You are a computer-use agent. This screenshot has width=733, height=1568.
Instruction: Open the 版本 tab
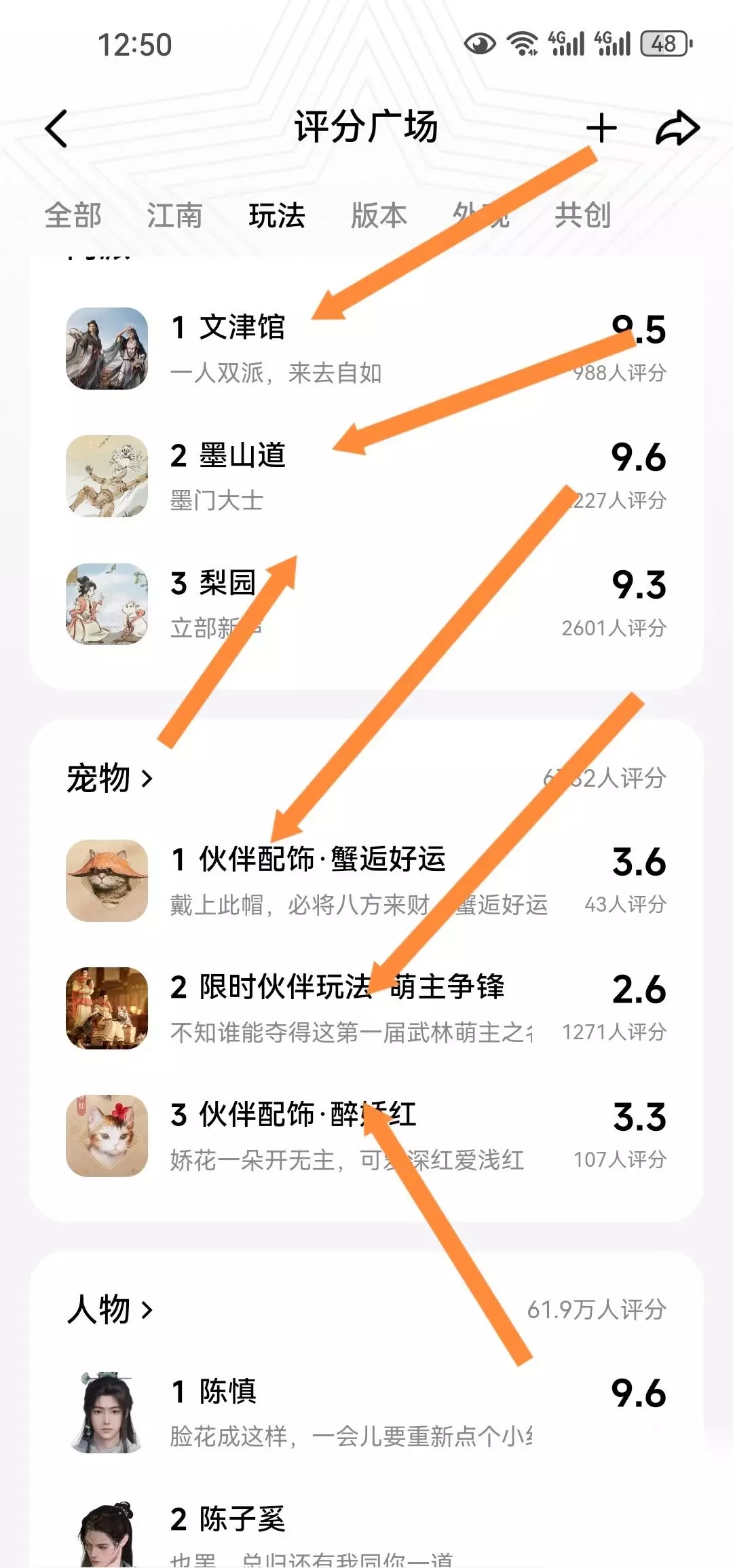click(379, 216)
